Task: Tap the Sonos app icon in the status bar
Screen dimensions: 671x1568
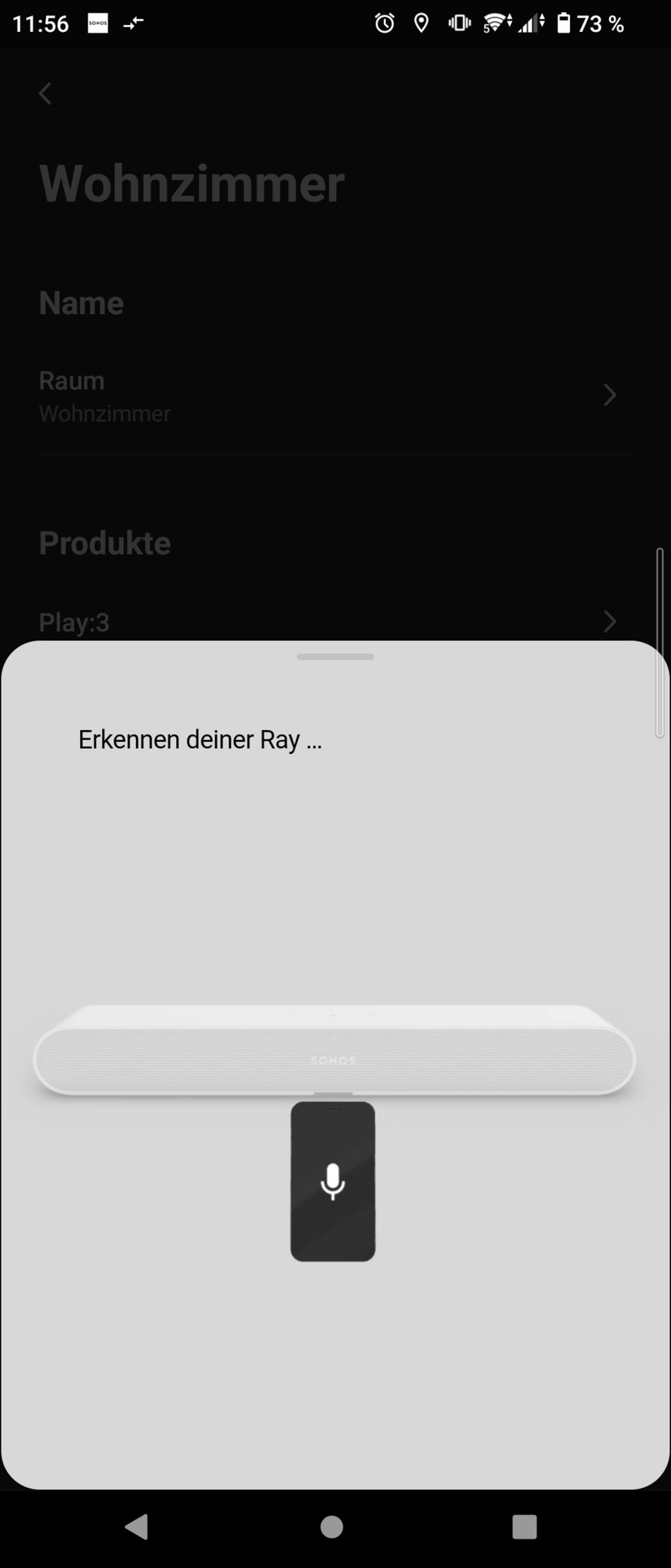Action: click(97, 23)
